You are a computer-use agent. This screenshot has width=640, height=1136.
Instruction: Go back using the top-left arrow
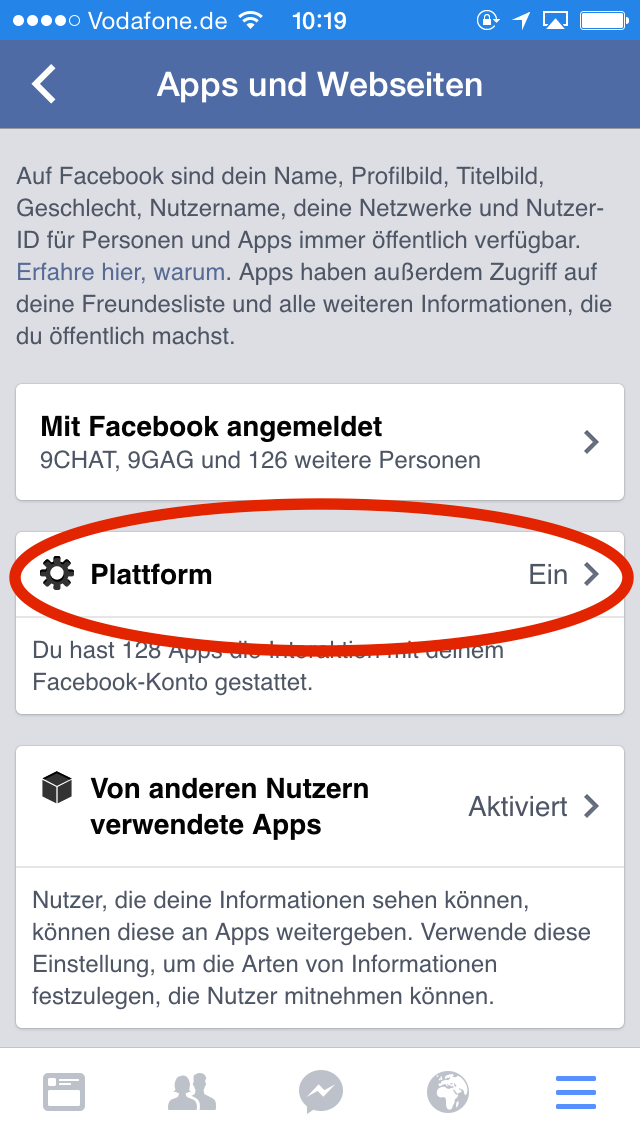(x=43, y=84)
